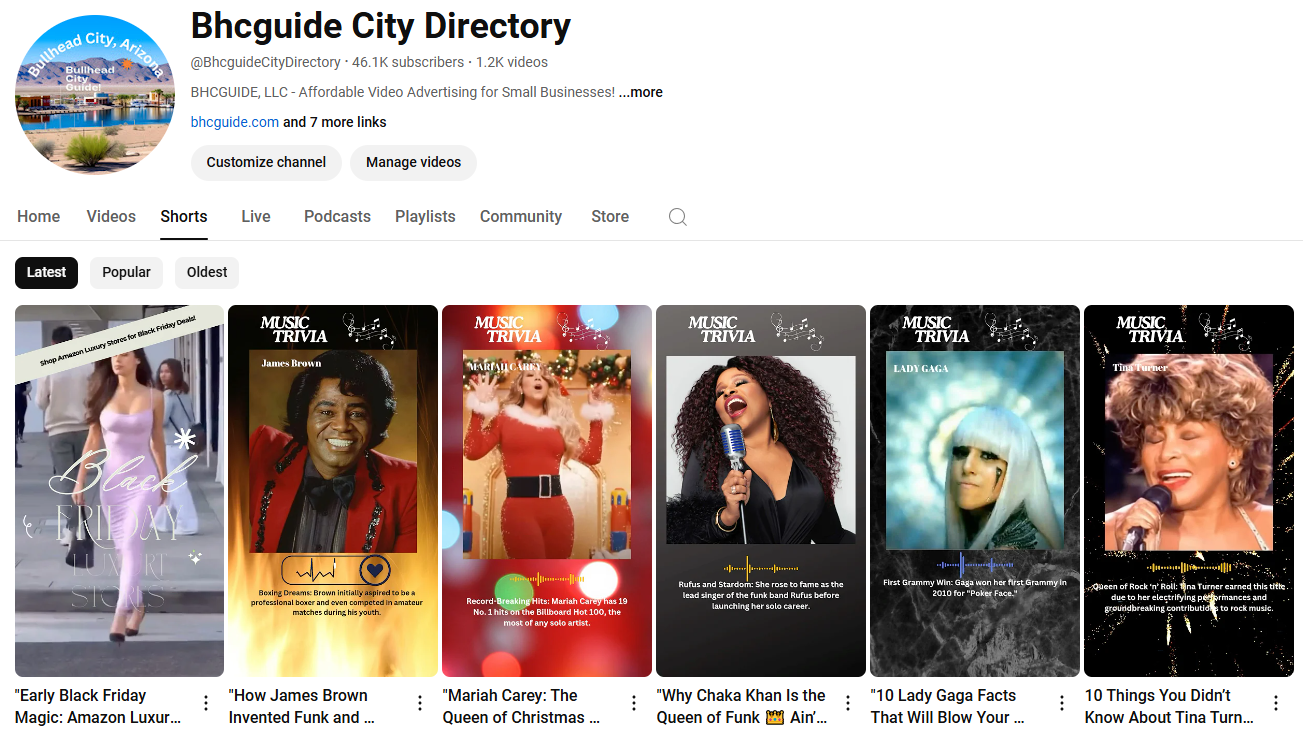
Task: Open Manage videos
Action: (x=413, y=162)
